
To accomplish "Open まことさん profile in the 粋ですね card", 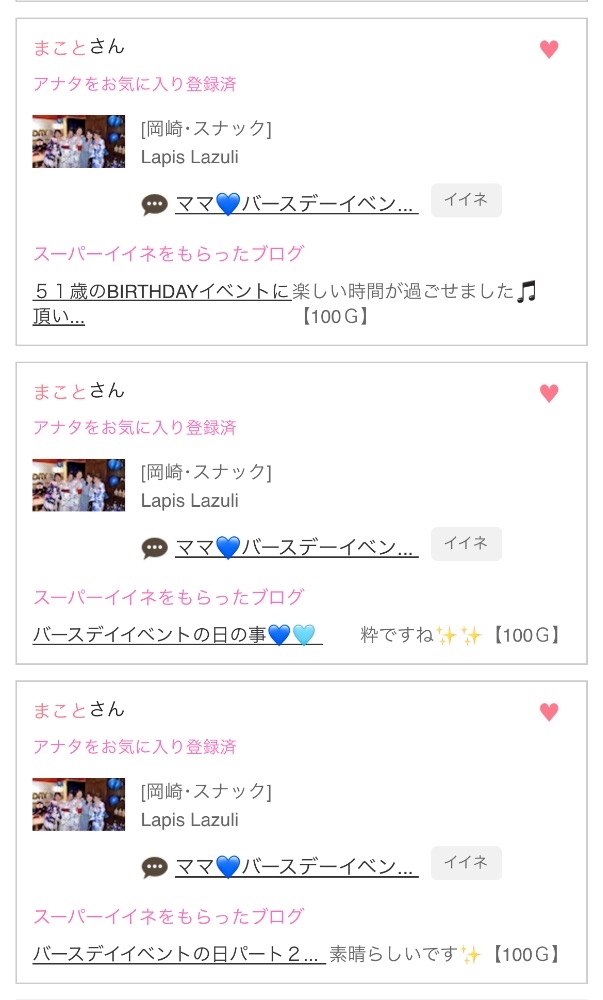I will 78,391.
